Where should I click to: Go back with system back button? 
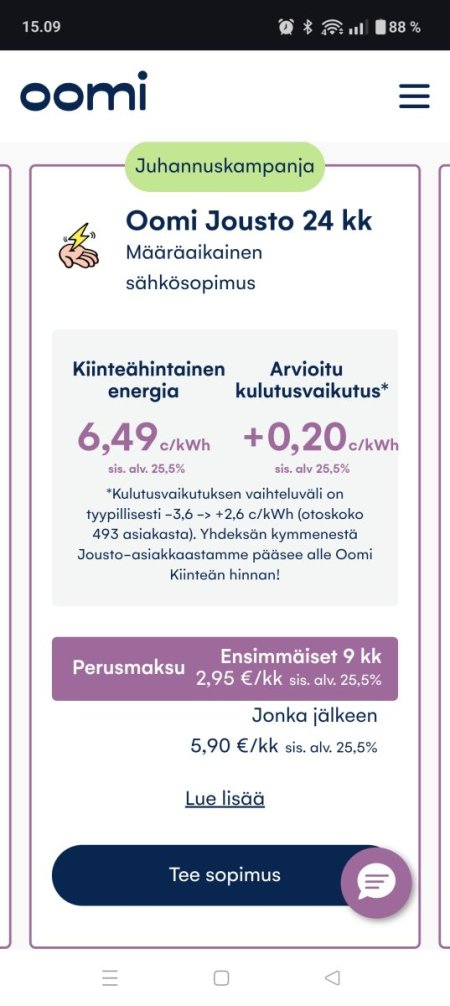333,978
